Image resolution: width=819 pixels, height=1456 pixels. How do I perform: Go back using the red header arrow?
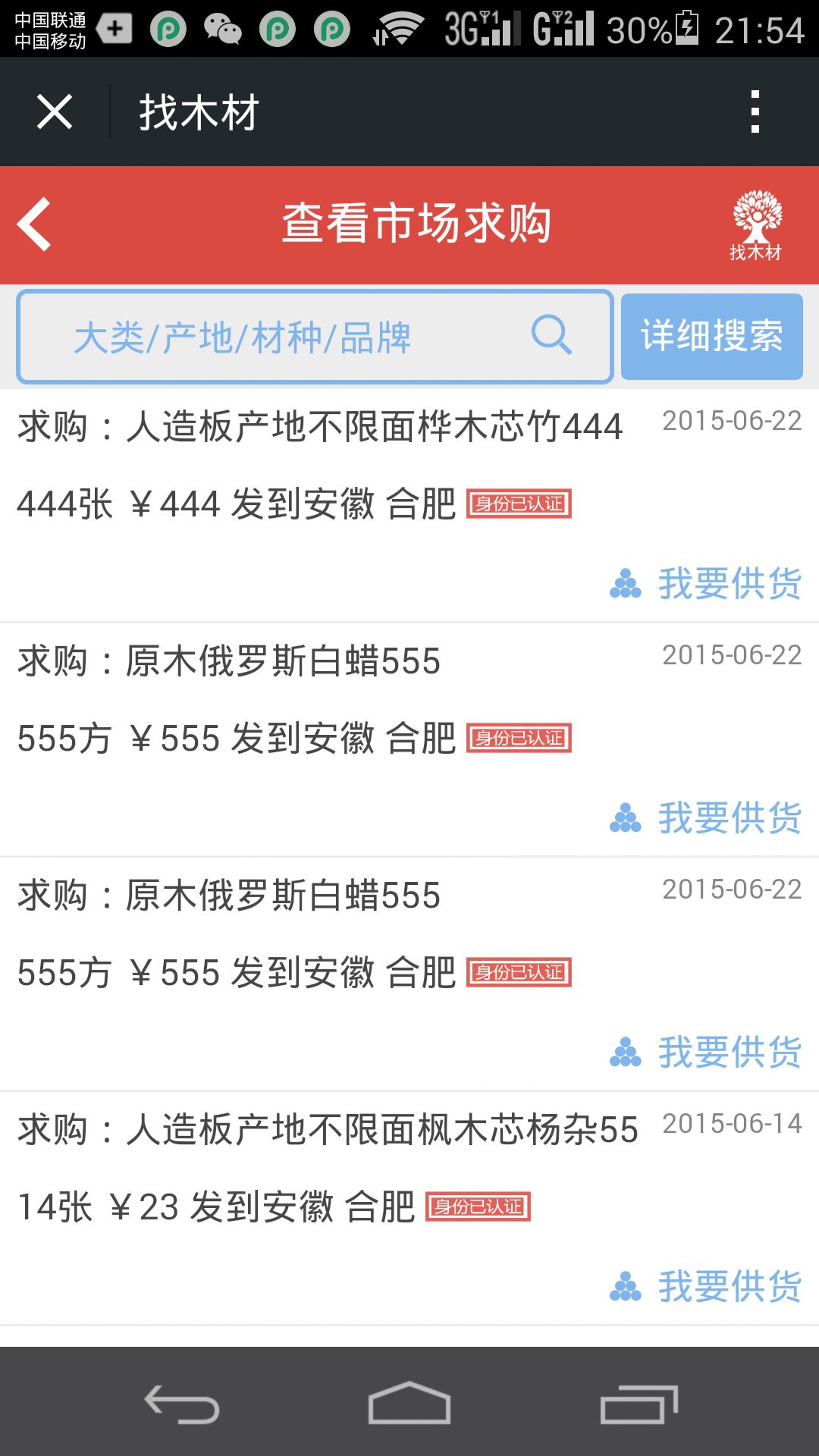(x=35, y=224)
